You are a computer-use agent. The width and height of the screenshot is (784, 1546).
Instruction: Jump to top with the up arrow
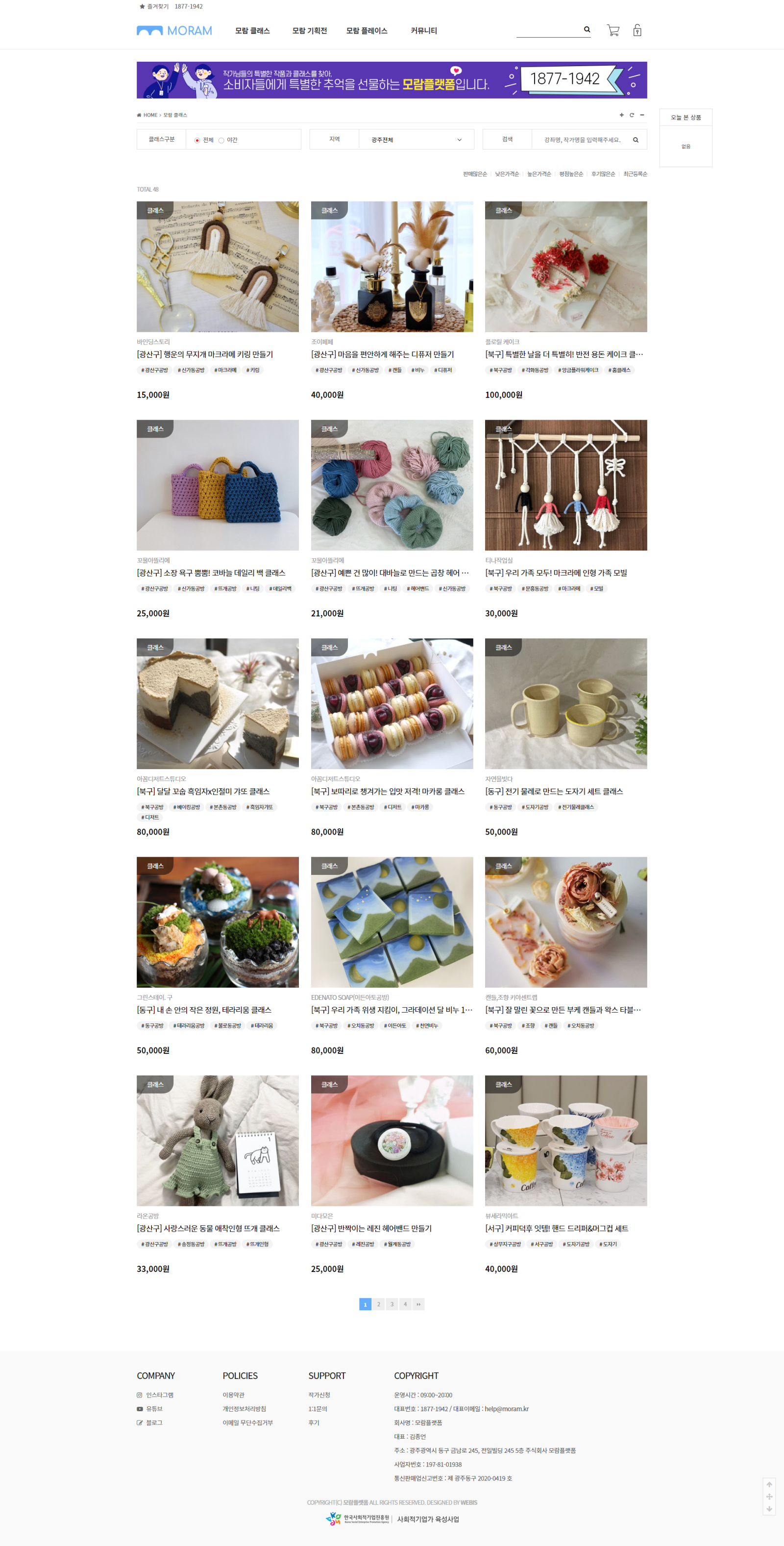pyautogui.click(x=769, y=1484)
